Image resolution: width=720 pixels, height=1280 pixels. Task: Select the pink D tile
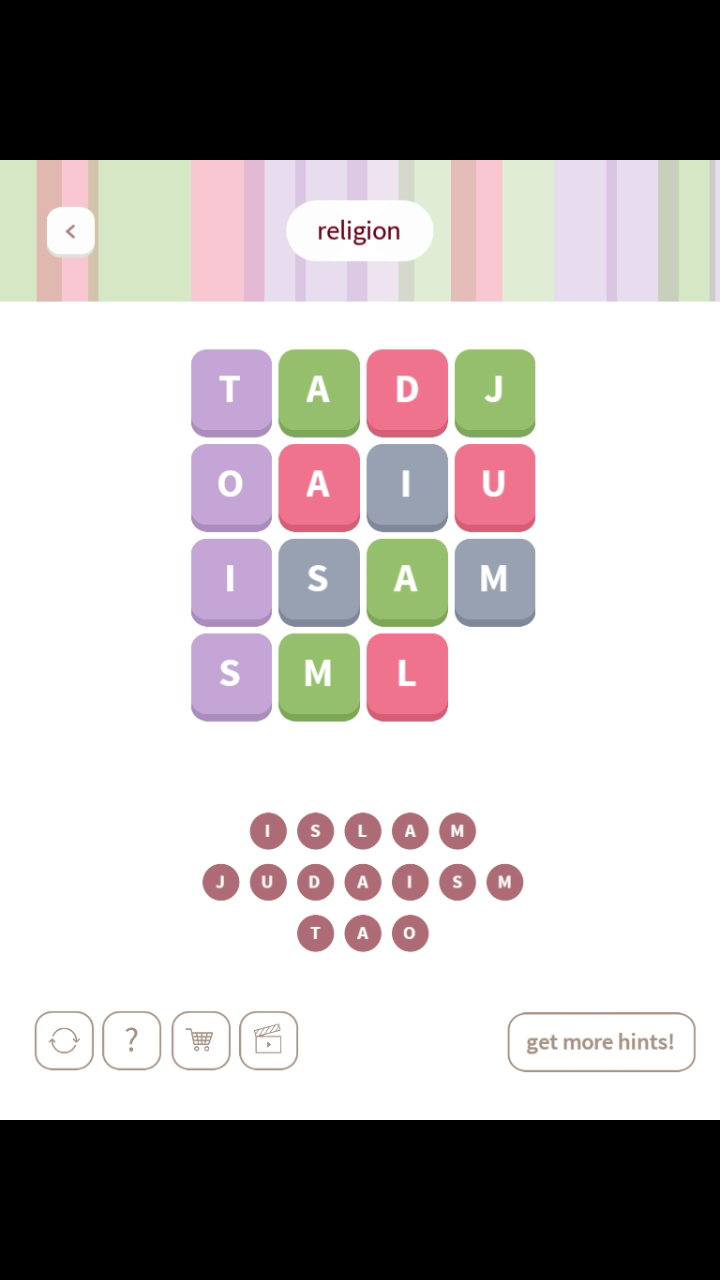[x=407, y=389]
